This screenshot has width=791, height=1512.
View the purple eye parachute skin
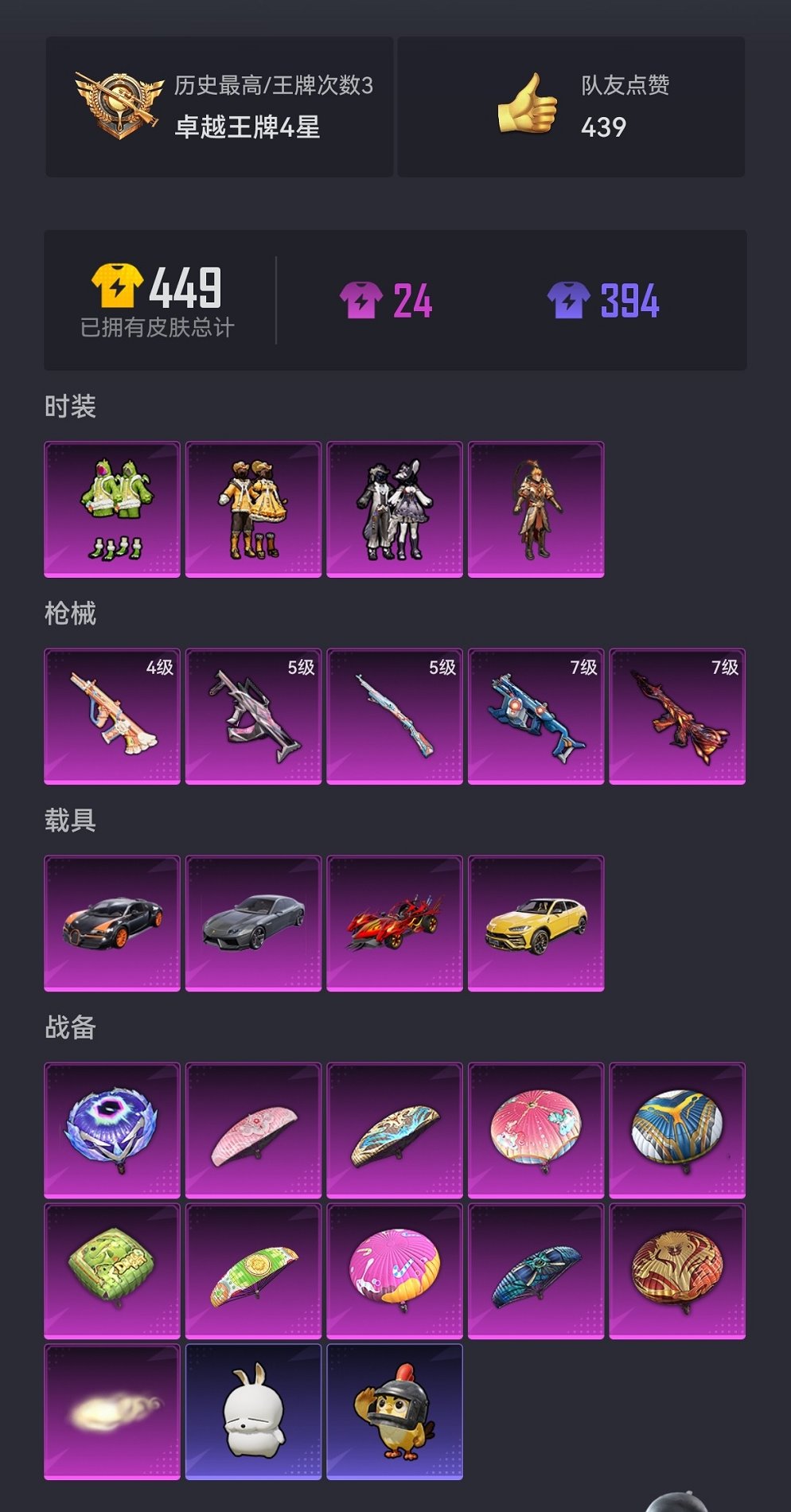point(112,1130)
